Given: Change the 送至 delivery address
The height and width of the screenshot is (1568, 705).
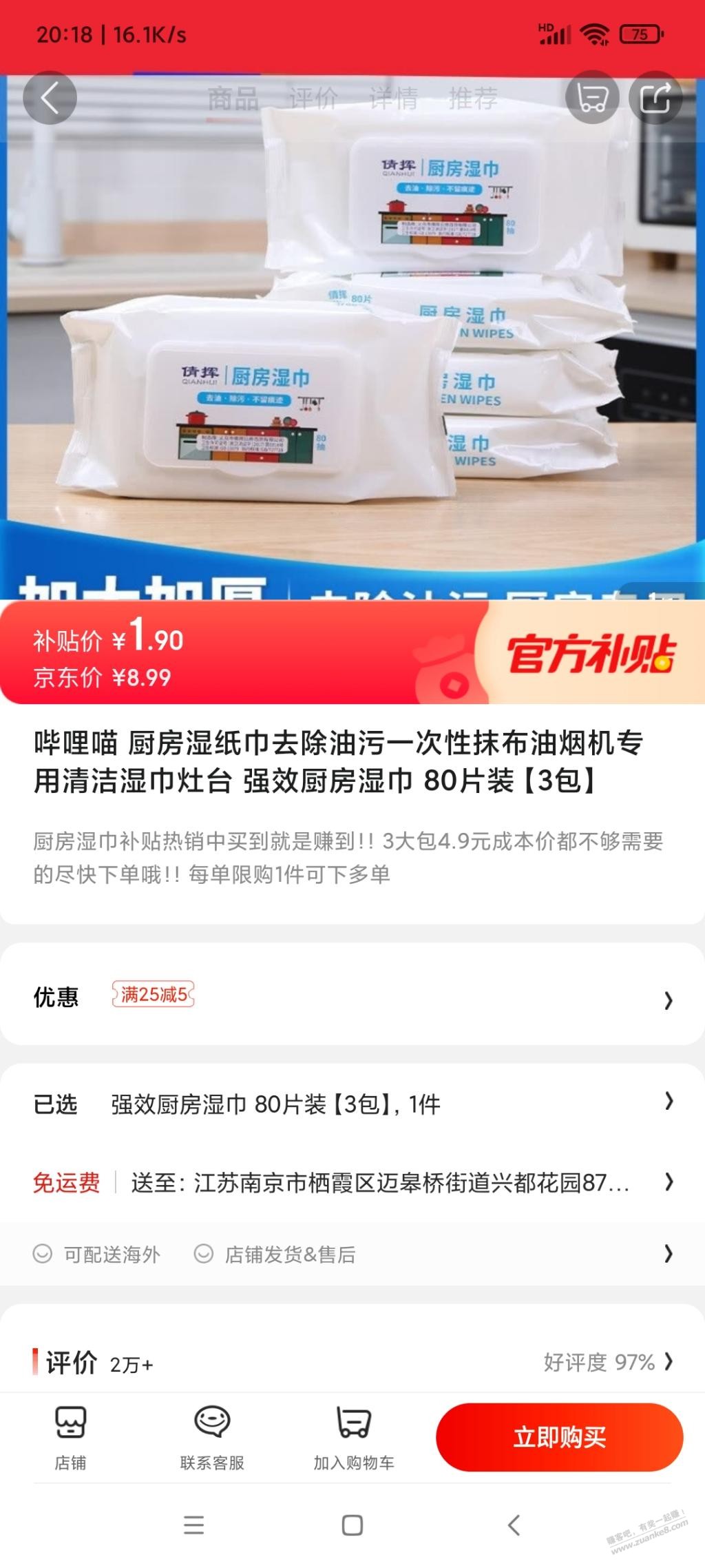Looking at the screenshot, I should point(379,1182).
